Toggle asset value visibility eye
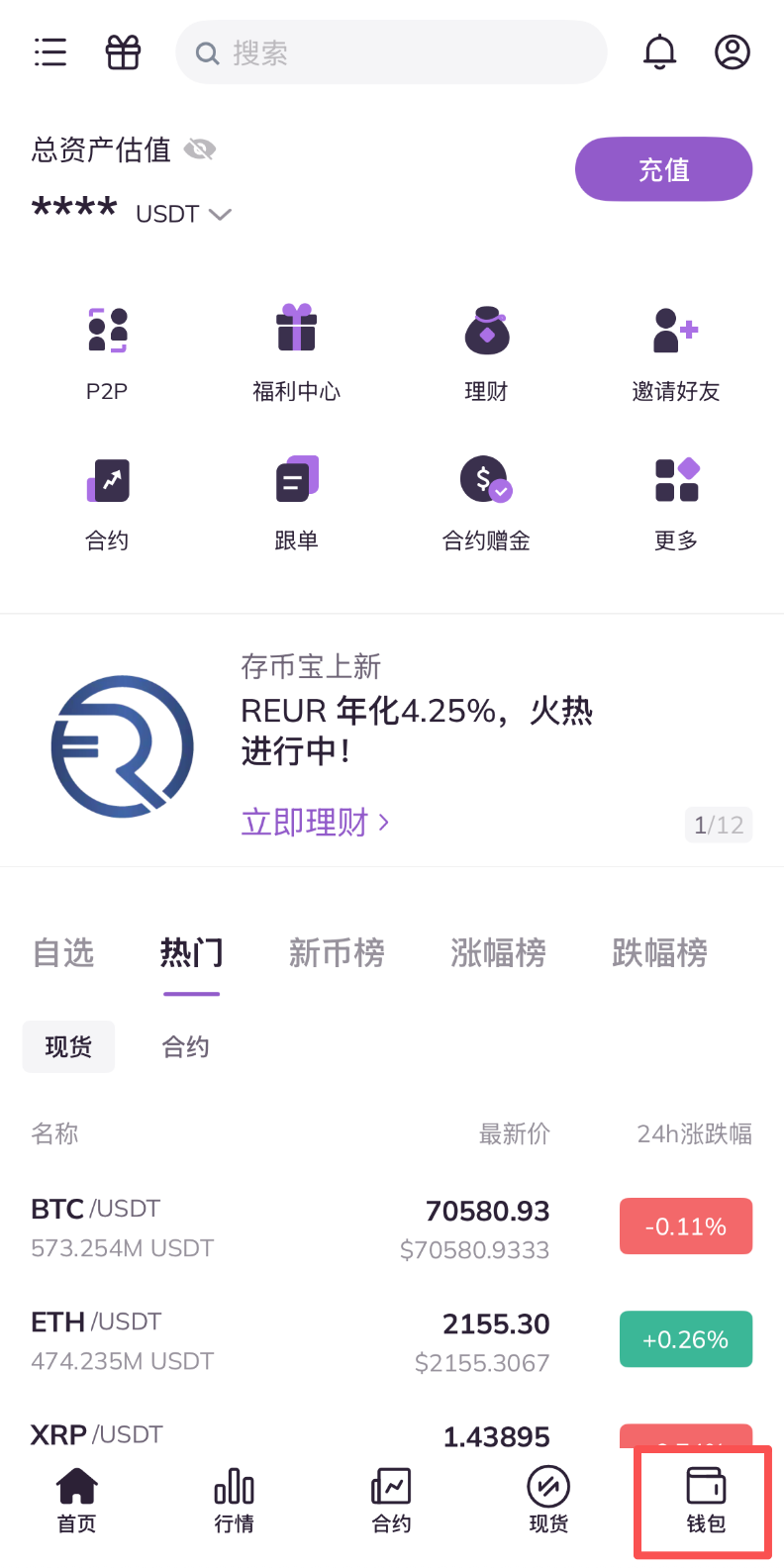Screen dimensions: 784x1568 coord(200,149)
